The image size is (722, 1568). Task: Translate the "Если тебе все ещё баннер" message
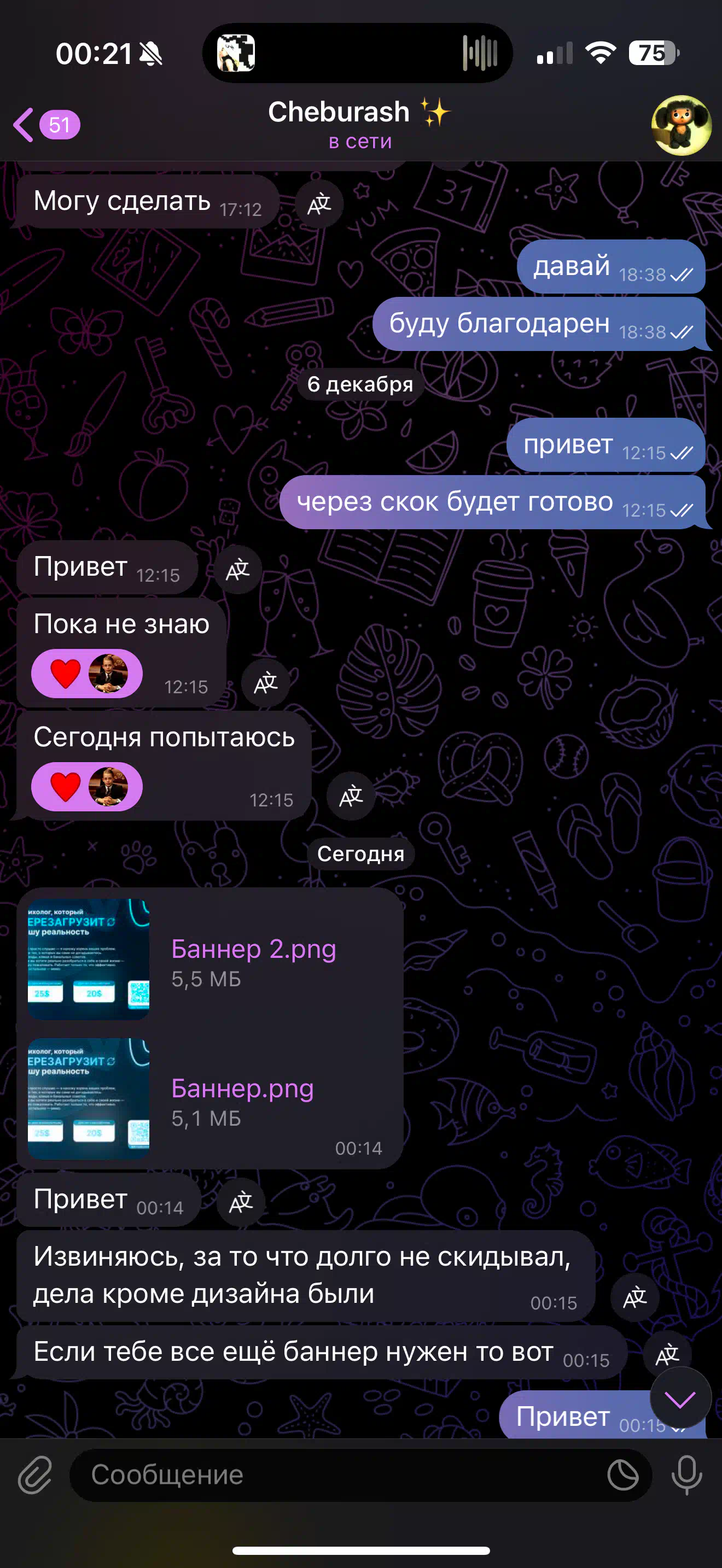[x=667, y=1354]
